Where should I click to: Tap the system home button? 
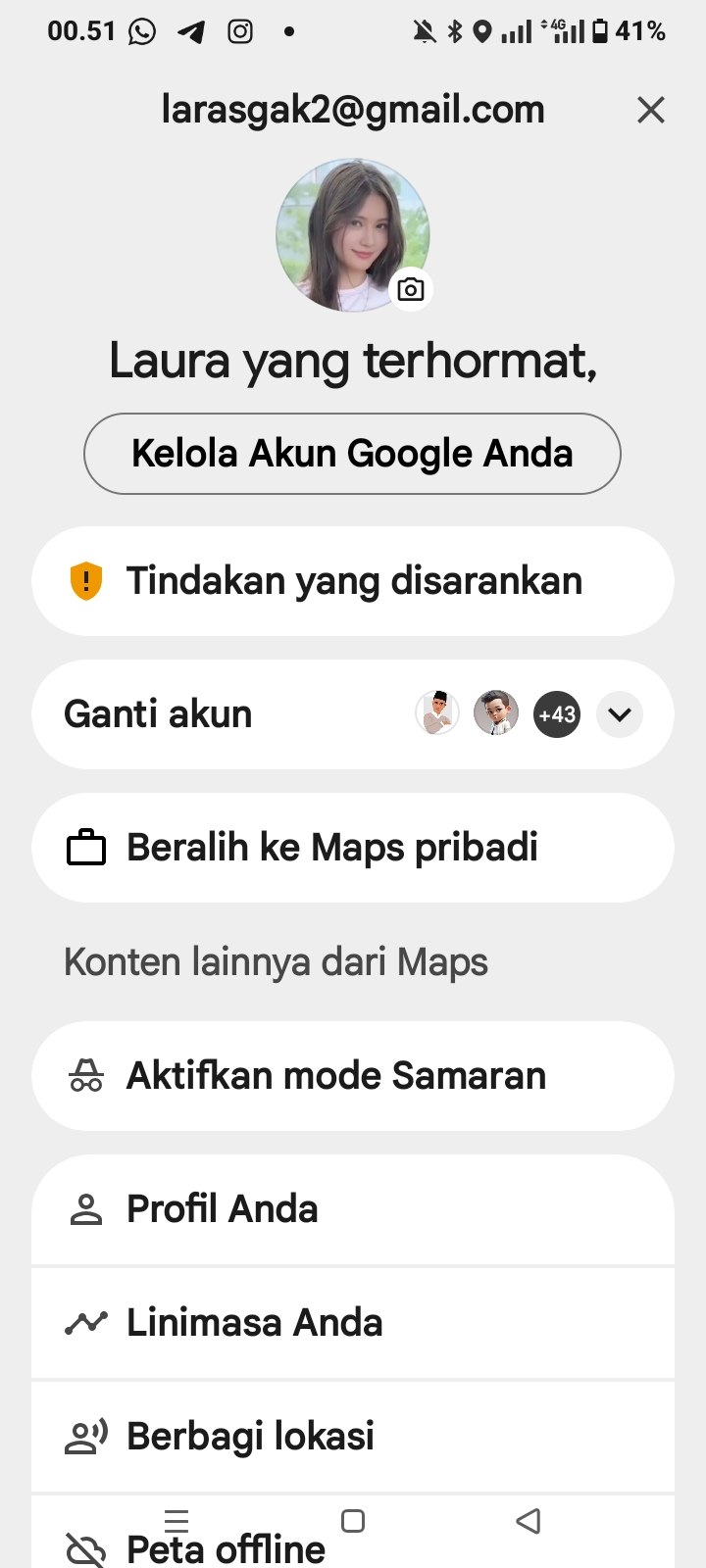tap(353, 1521)
